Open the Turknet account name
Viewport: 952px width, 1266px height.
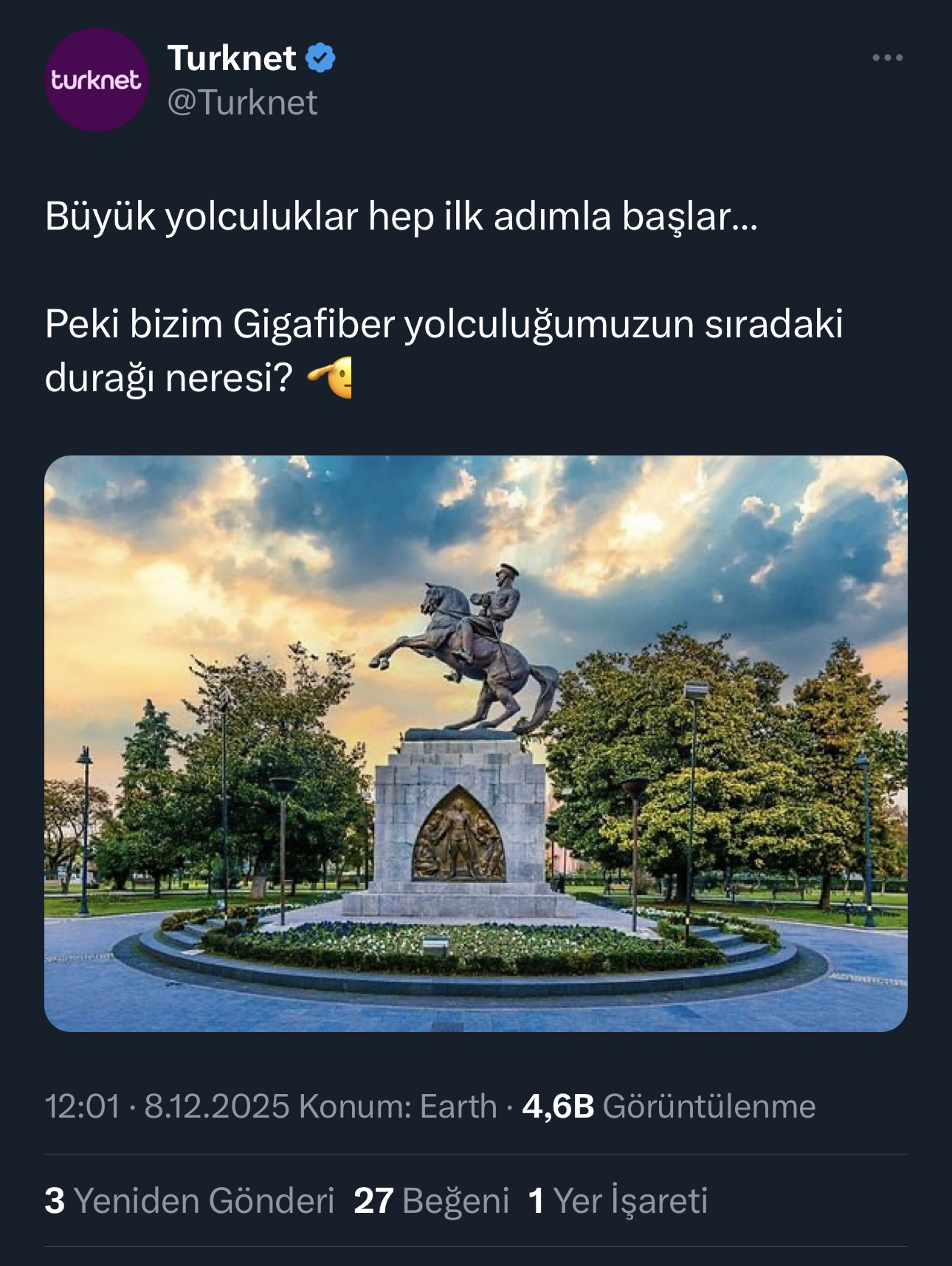pos(232,58)
